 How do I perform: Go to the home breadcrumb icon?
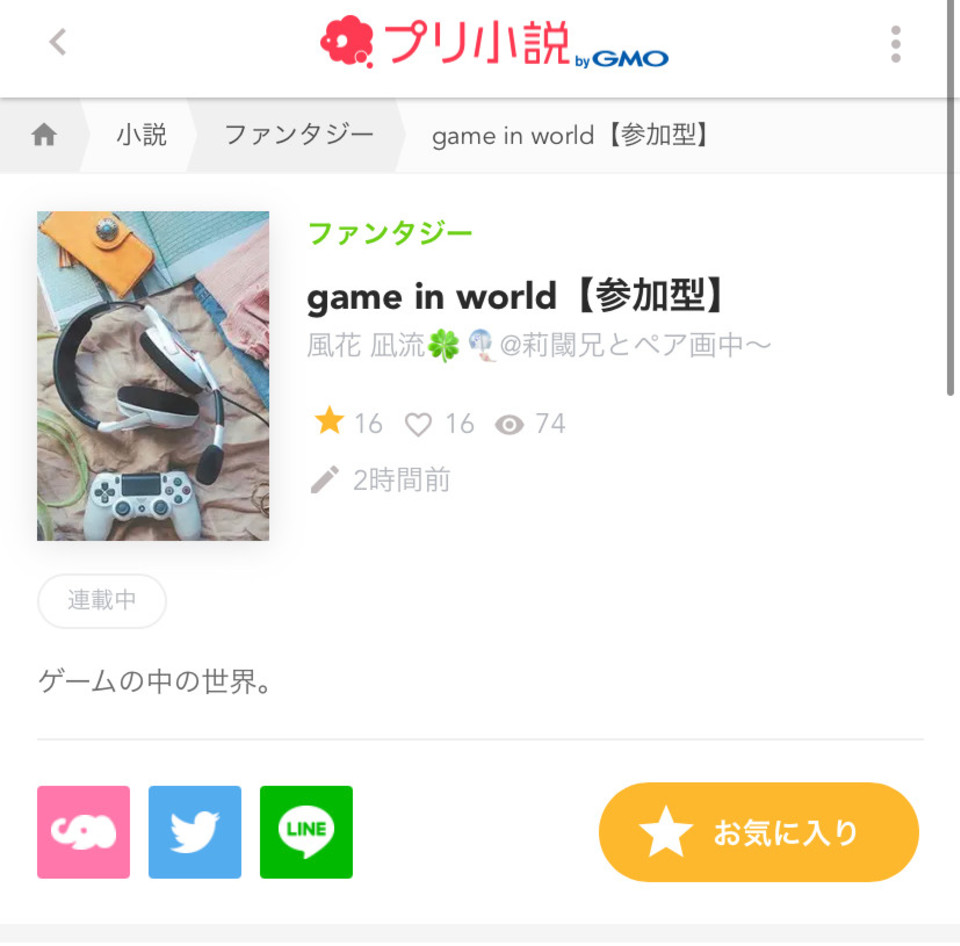(x=44, y=135)
